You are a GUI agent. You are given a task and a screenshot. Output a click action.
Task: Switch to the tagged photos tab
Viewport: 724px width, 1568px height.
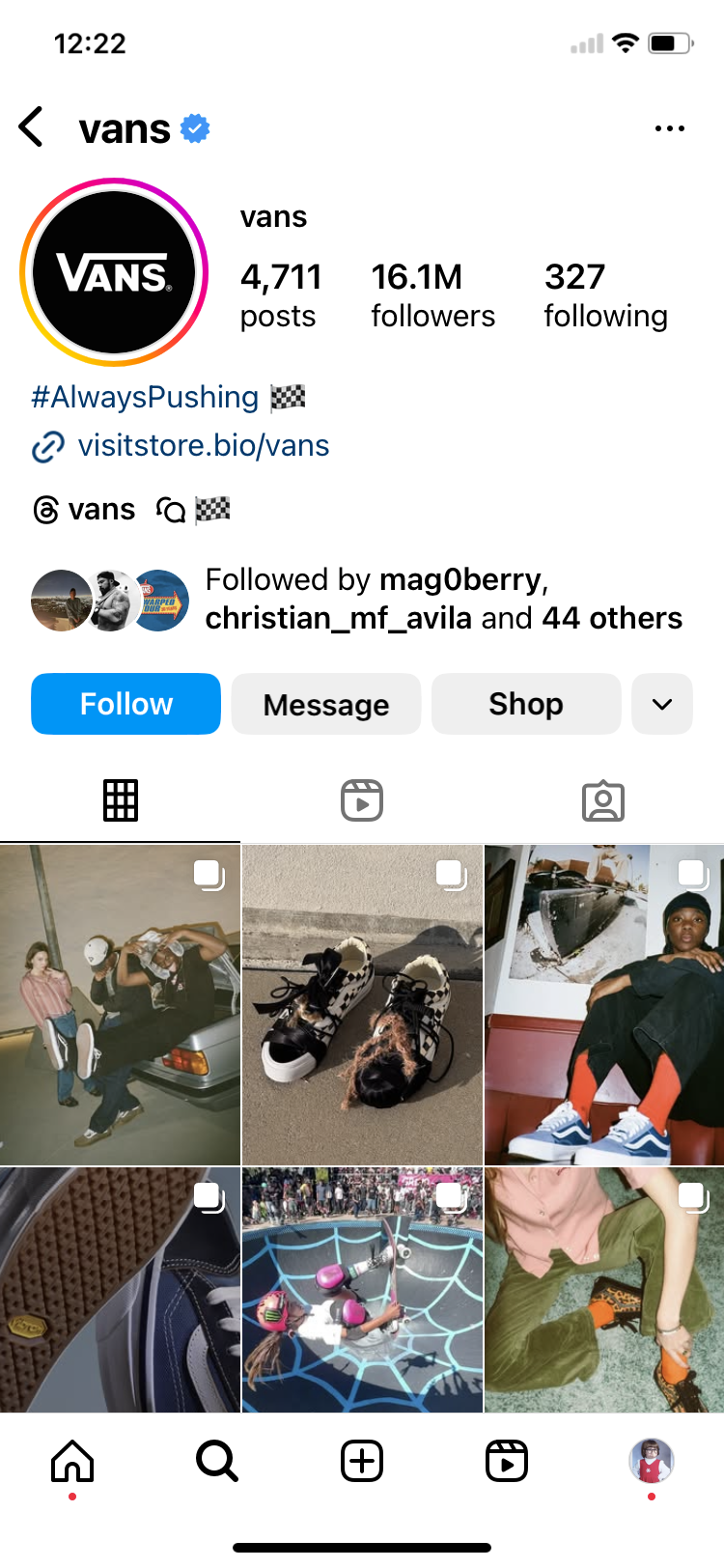click(x=603, y=801)
